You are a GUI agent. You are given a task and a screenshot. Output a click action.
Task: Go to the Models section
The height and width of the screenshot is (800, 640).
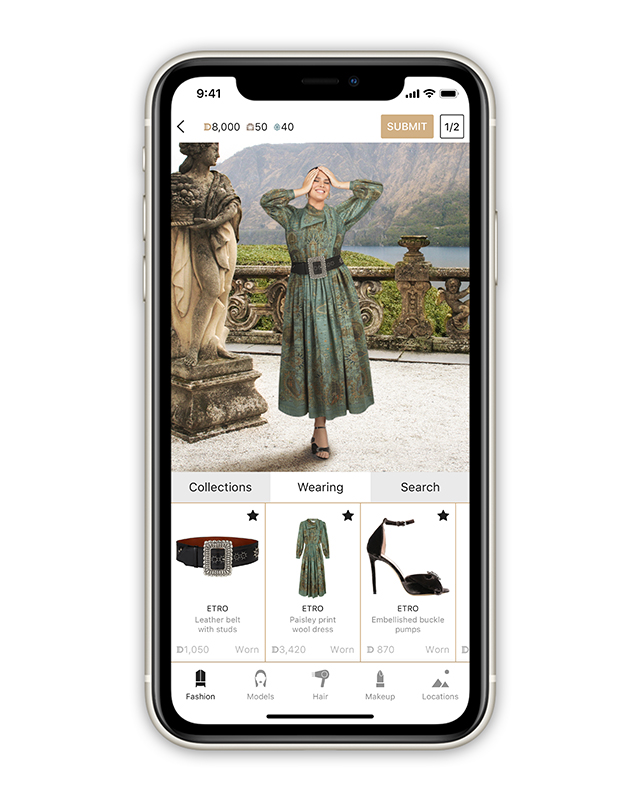click(x=260, y=685)
